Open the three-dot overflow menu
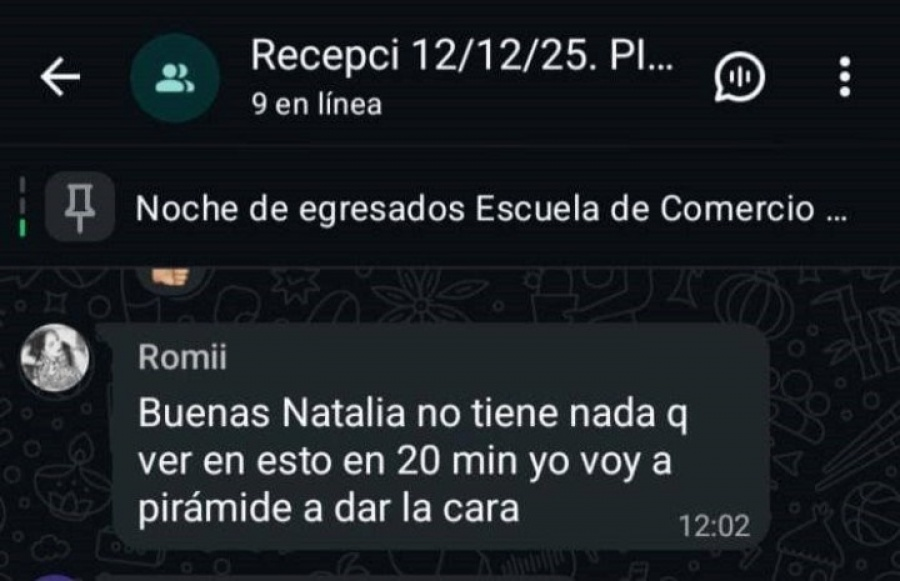Viewport: 900px width, 581px height. (845, 77)
